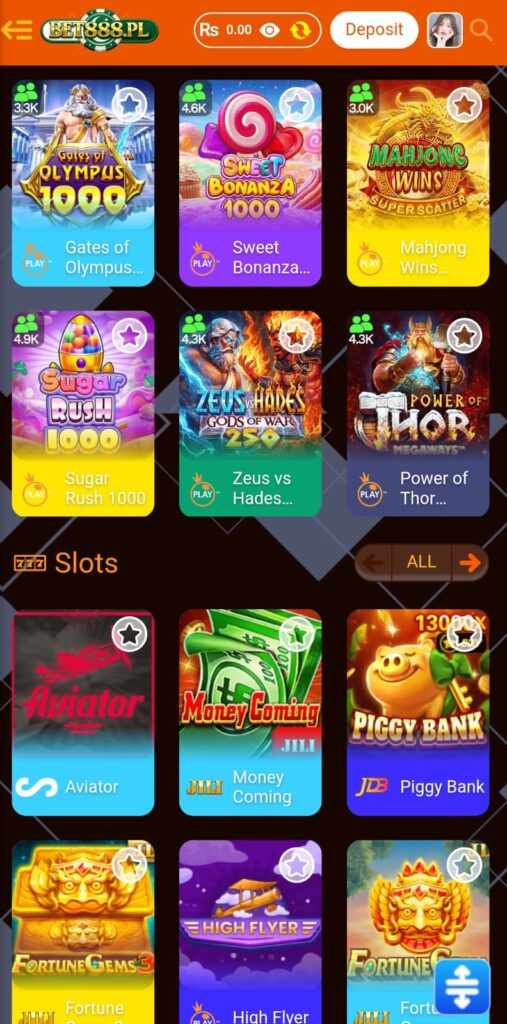Tap the blue floating collapse button
Viewport: 507px width, 1024px height.
click(x=463, y=986)
